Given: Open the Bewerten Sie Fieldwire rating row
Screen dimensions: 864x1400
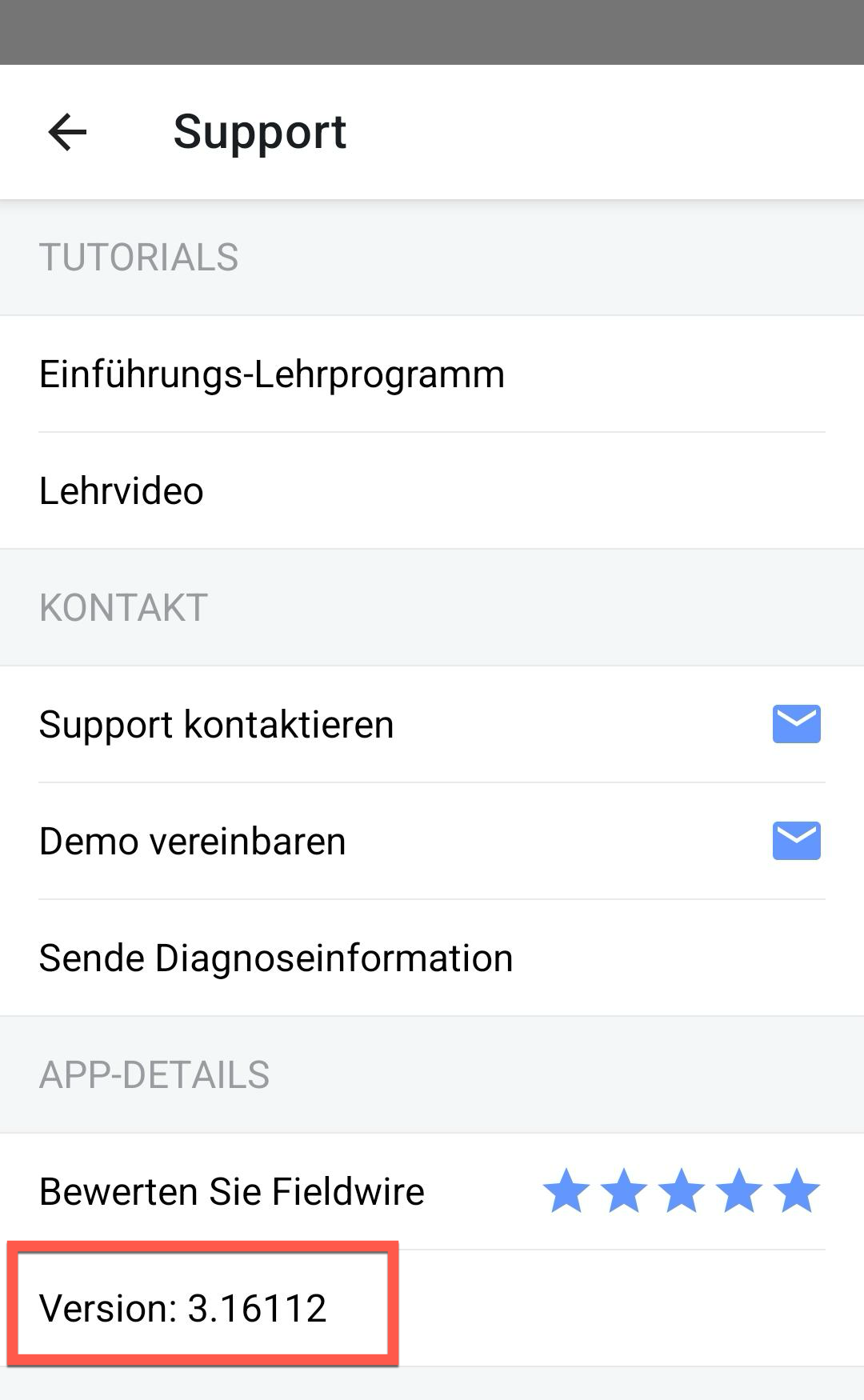Looking at the screenshot, I should 232,1192.
